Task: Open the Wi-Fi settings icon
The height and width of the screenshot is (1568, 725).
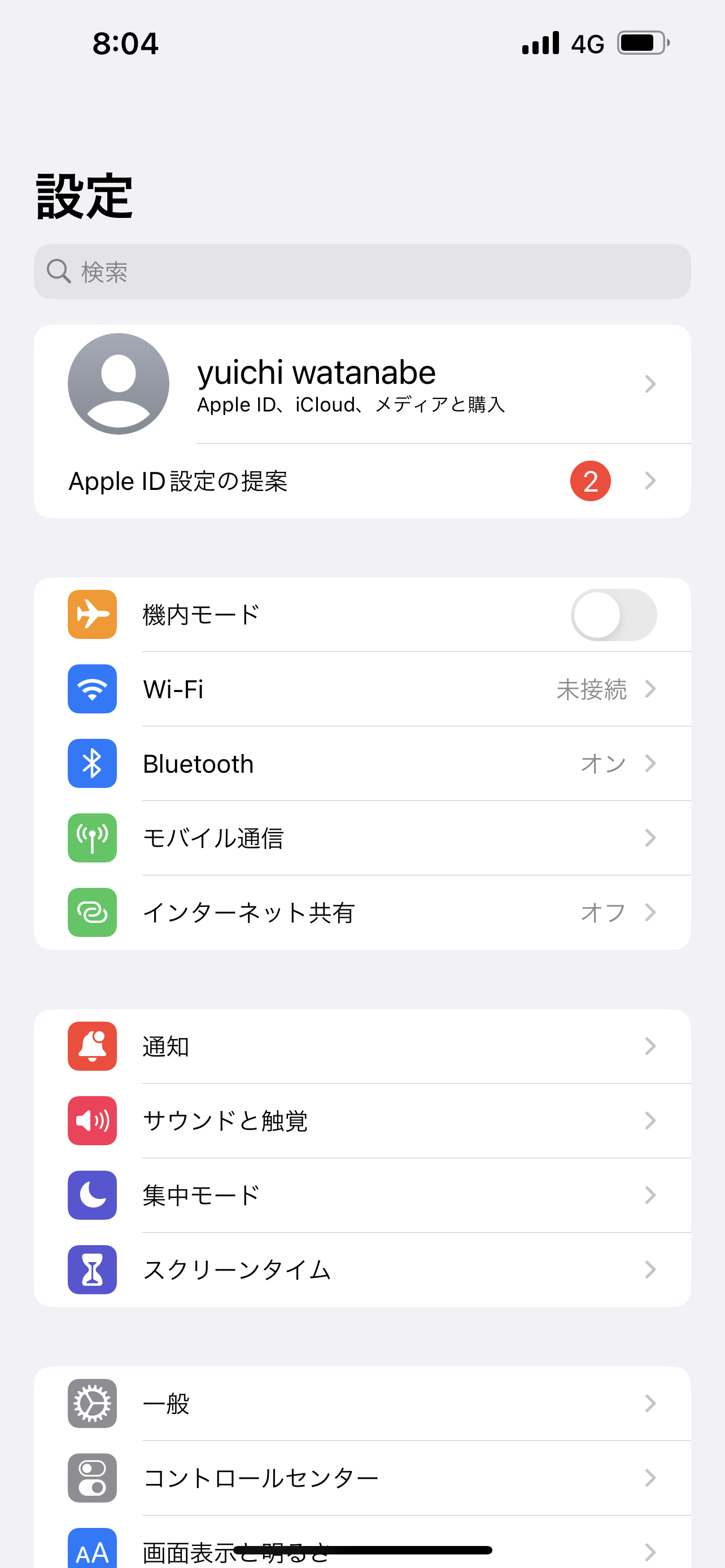Action: (x=92, y=689)
